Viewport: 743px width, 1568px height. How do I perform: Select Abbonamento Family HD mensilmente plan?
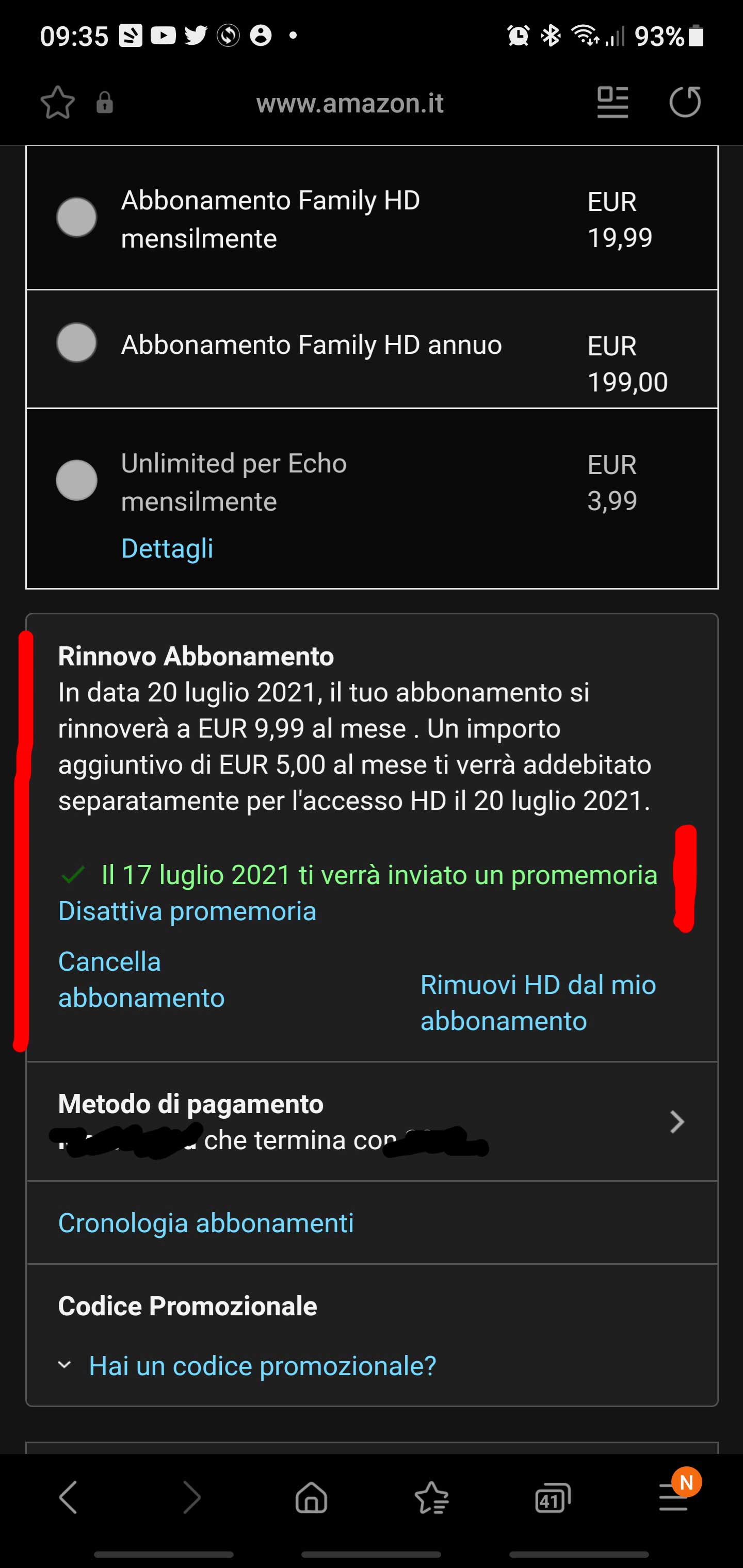pos(77,217)
